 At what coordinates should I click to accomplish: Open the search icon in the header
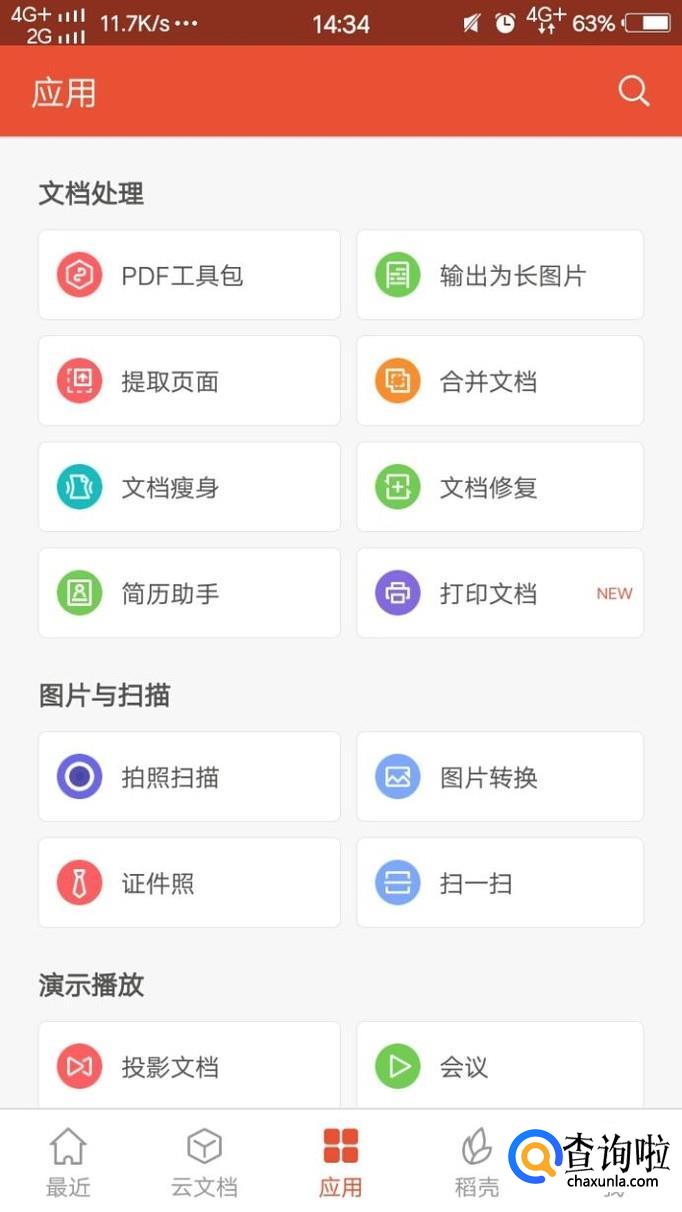(x=634, y=92)
